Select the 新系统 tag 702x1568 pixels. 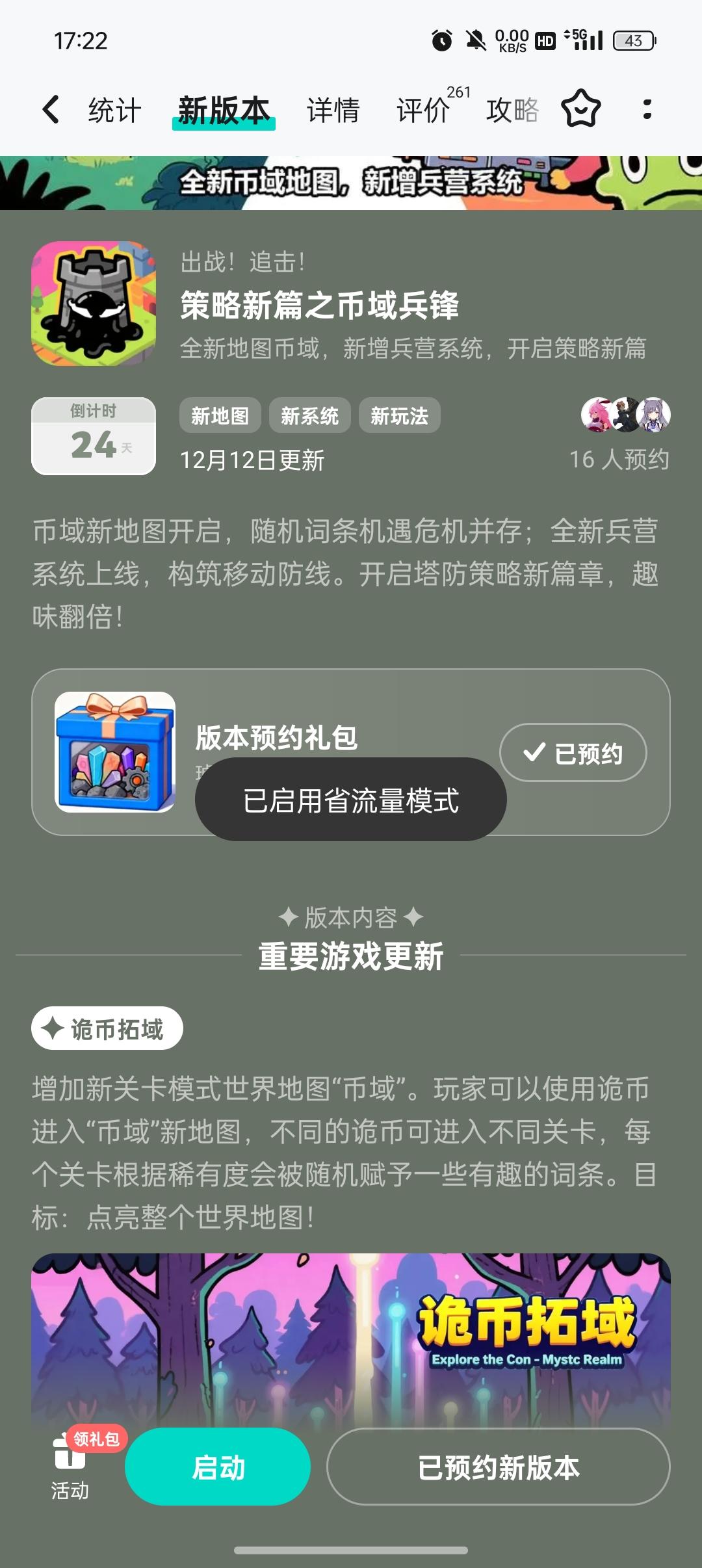point(310,415)
